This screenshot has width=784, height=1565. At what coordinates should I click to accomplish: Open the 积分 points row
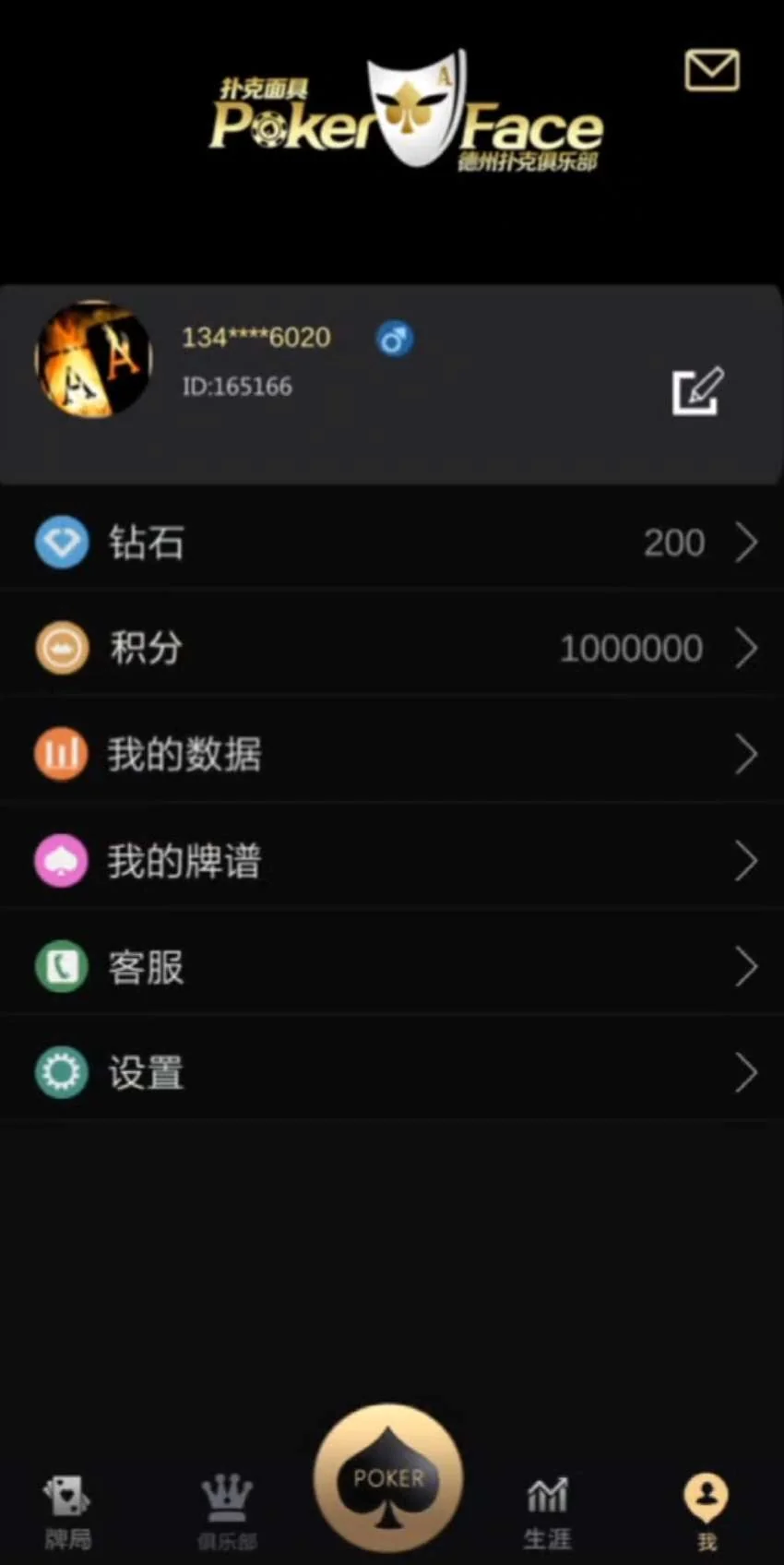392,648
